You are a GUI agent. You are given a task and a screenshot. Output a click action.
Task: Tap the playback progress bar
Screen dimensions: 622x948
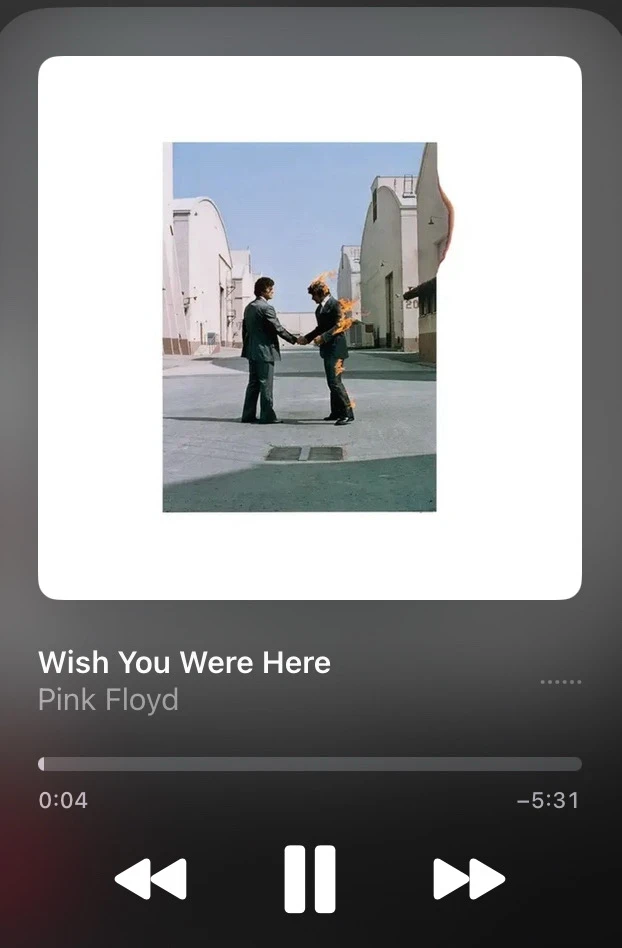tap(310, 764)
